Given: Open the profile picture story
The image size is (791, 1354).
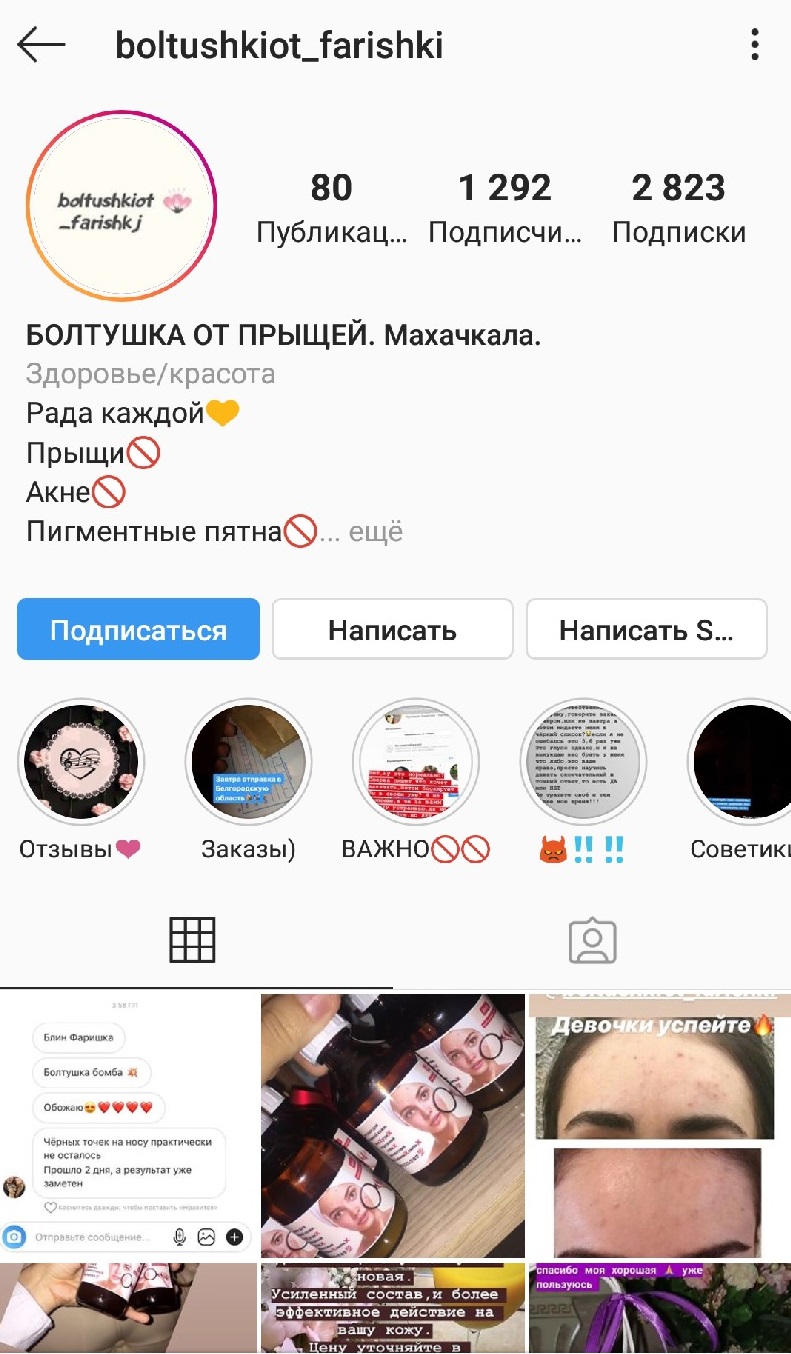Looking at the screenshot, I should tap(122, 206).
